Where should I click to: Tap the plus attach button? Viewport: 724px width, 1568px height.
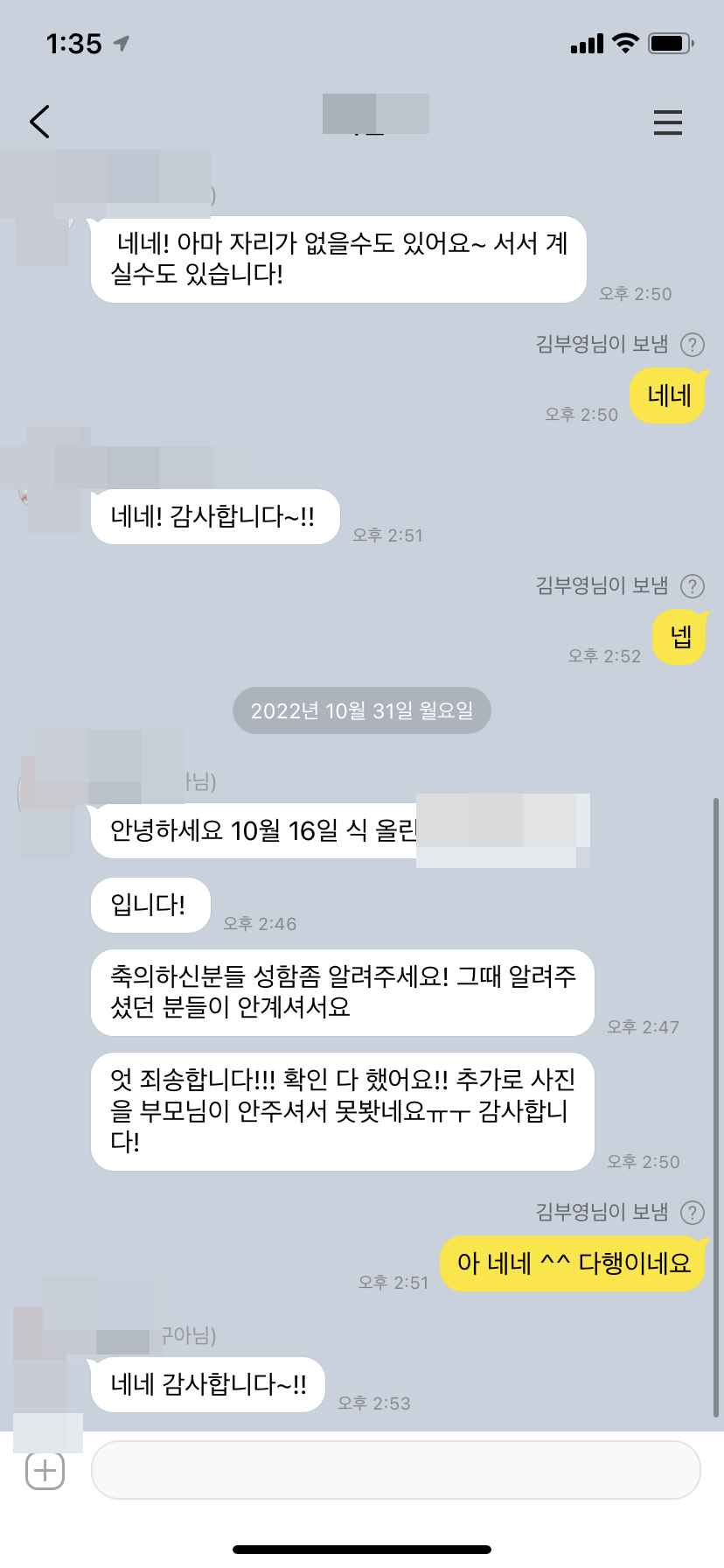pos(45,1471)
